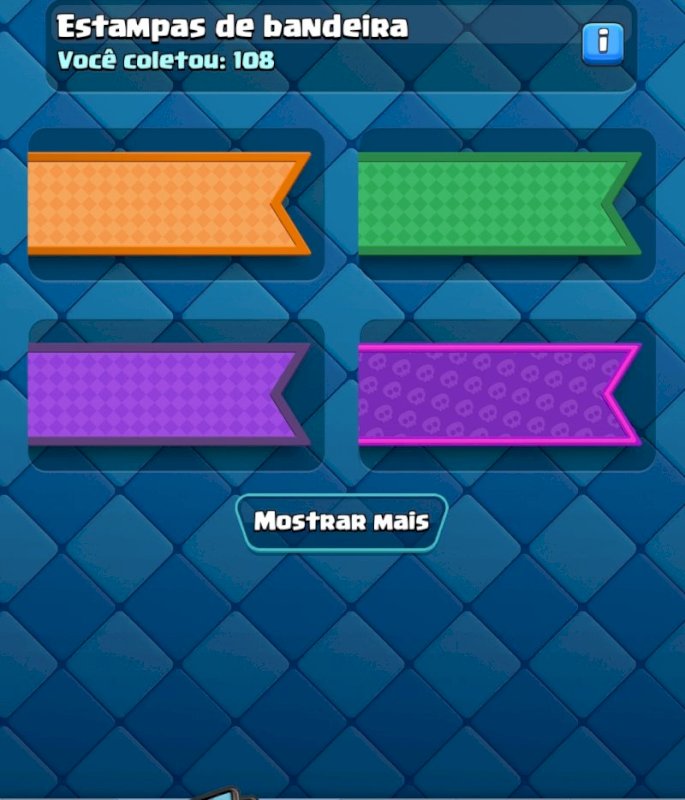Viewport: 685px width, 800px height.
Task: Tap the Mostrar mais button
Action: point(341,522)
